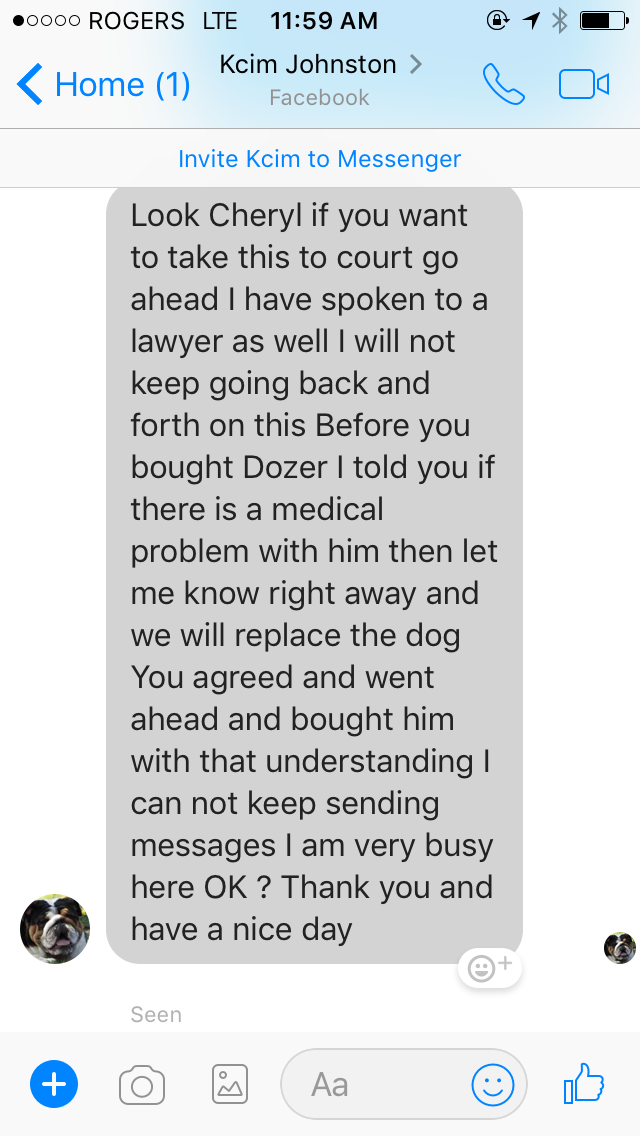The width and height of the screenshot is (640, 1136).
Task: Go back to Home
Action: point(103,85)
